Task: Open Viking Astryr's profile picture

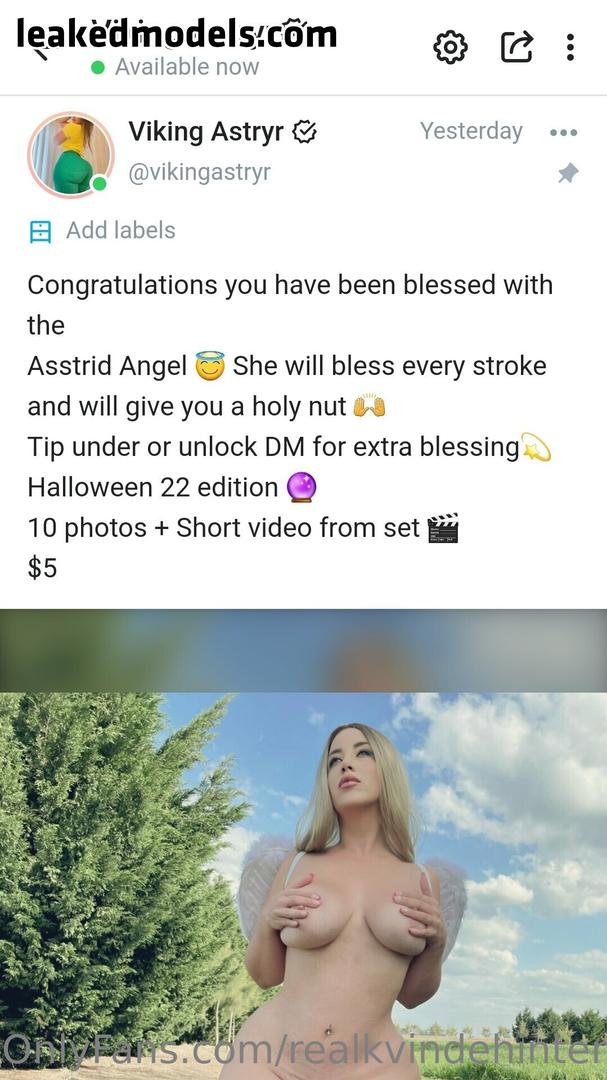Action: (x=70, y=154)
